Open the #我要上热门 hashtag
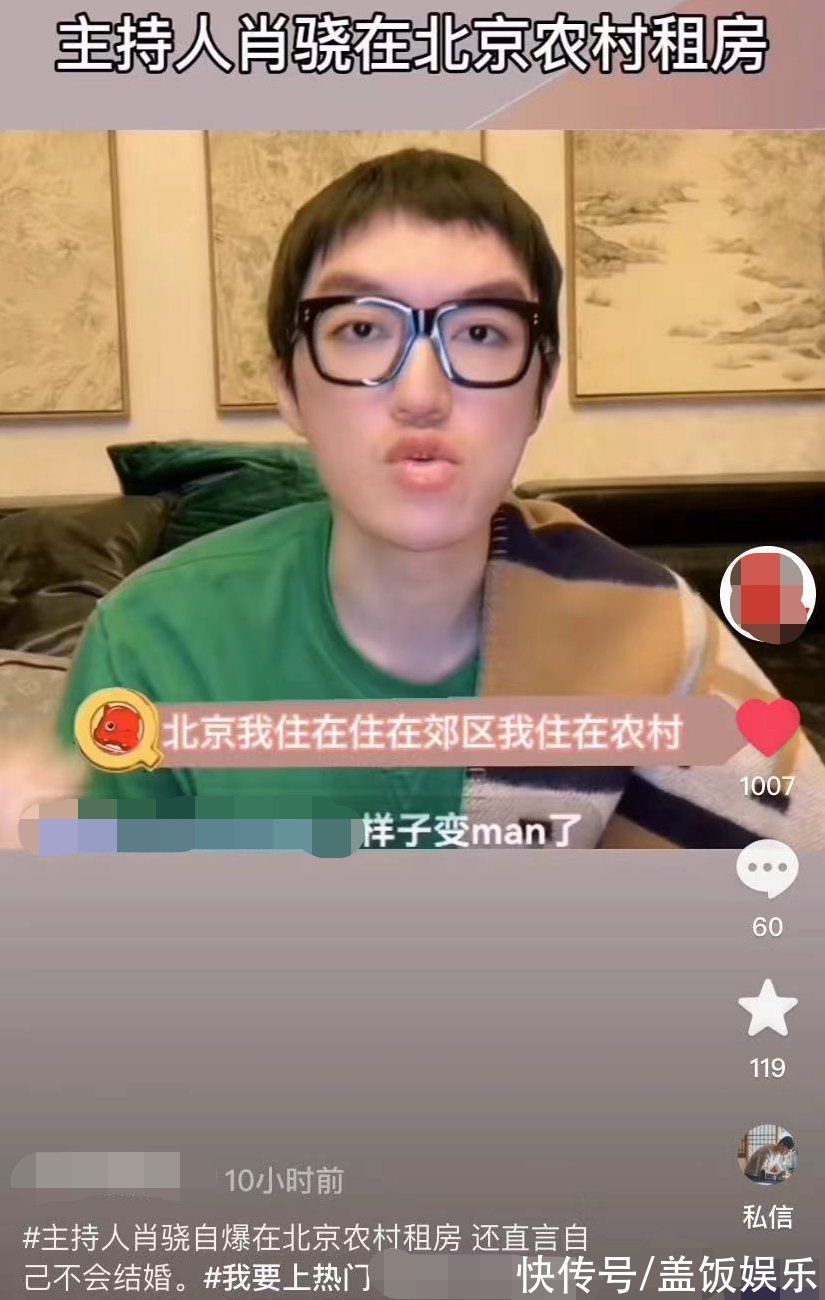This screenshot has height=1300, width=825. click(x=287, y=1277)
